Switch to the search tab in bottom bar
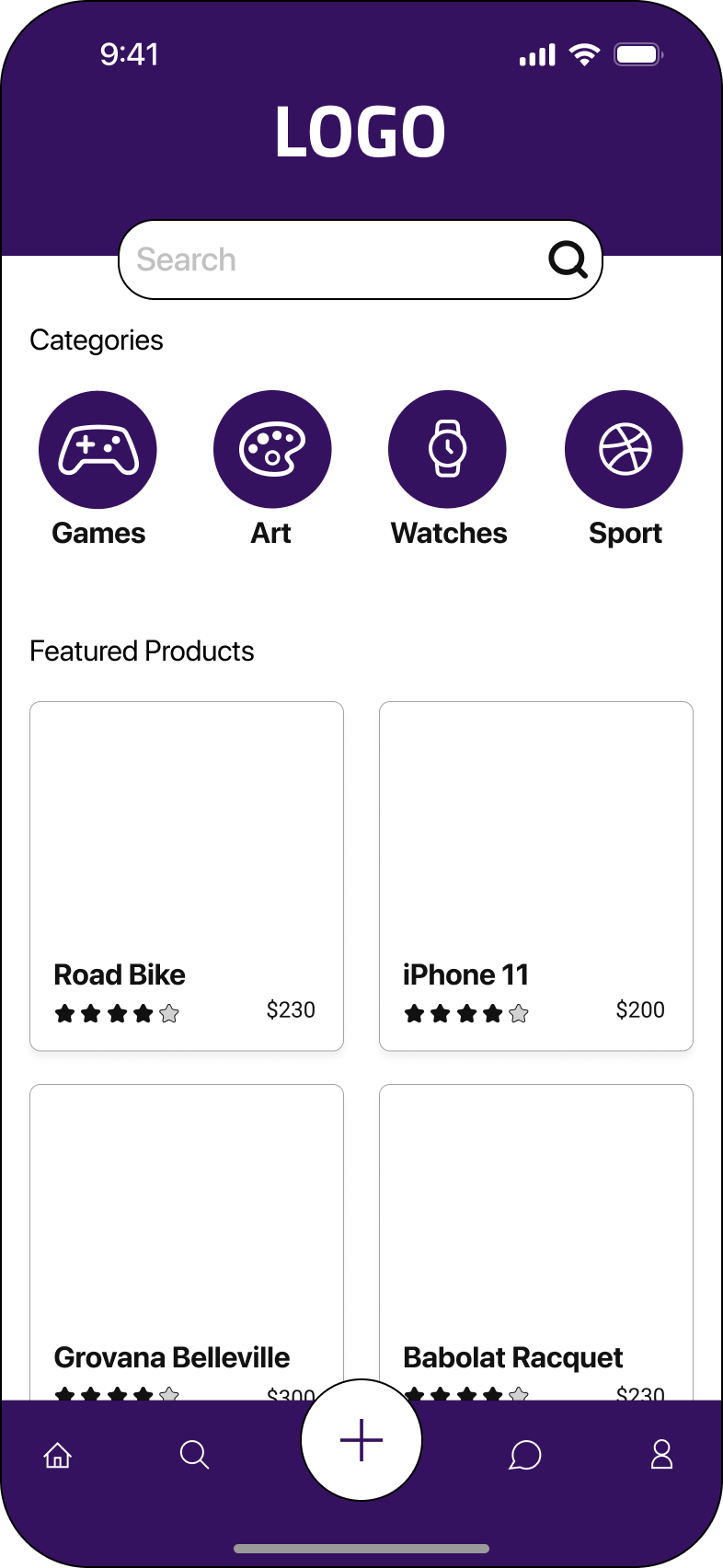723x1568 pixels. click(194, 1455)
